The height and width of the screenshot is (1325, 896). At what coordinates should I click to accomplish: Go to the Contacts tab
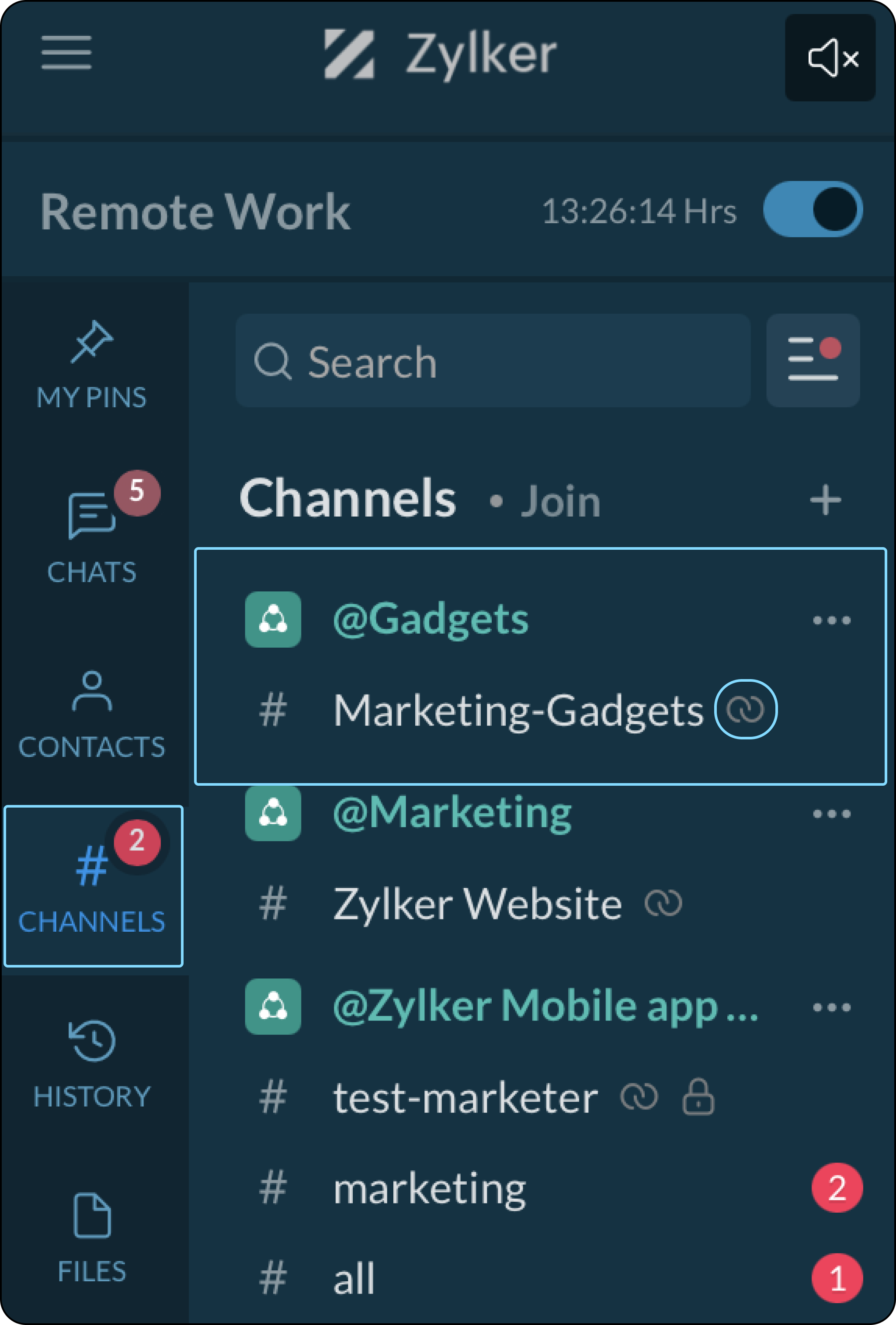[92, 715]
